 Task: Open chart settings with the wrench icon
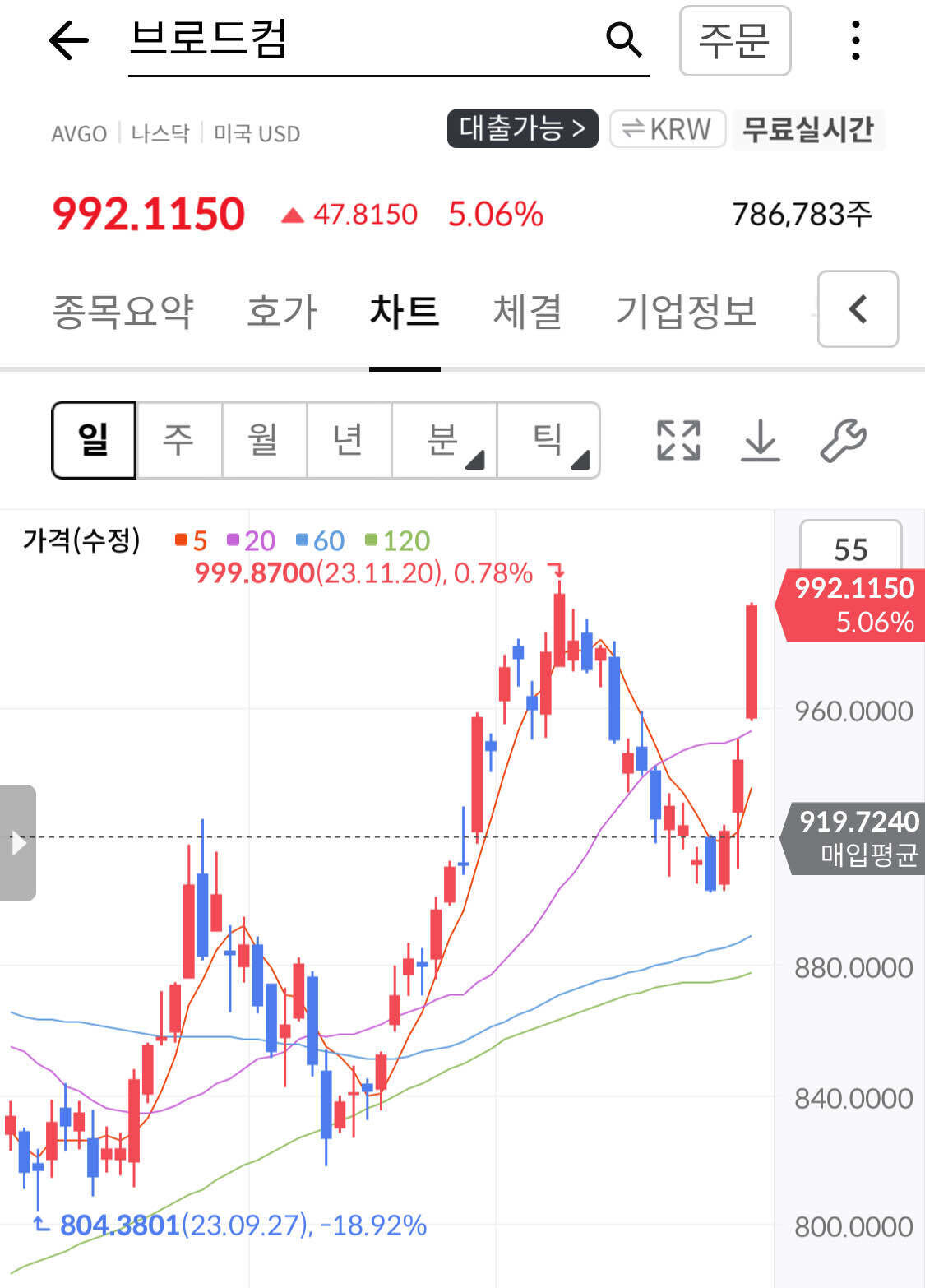tap(844, 440)
